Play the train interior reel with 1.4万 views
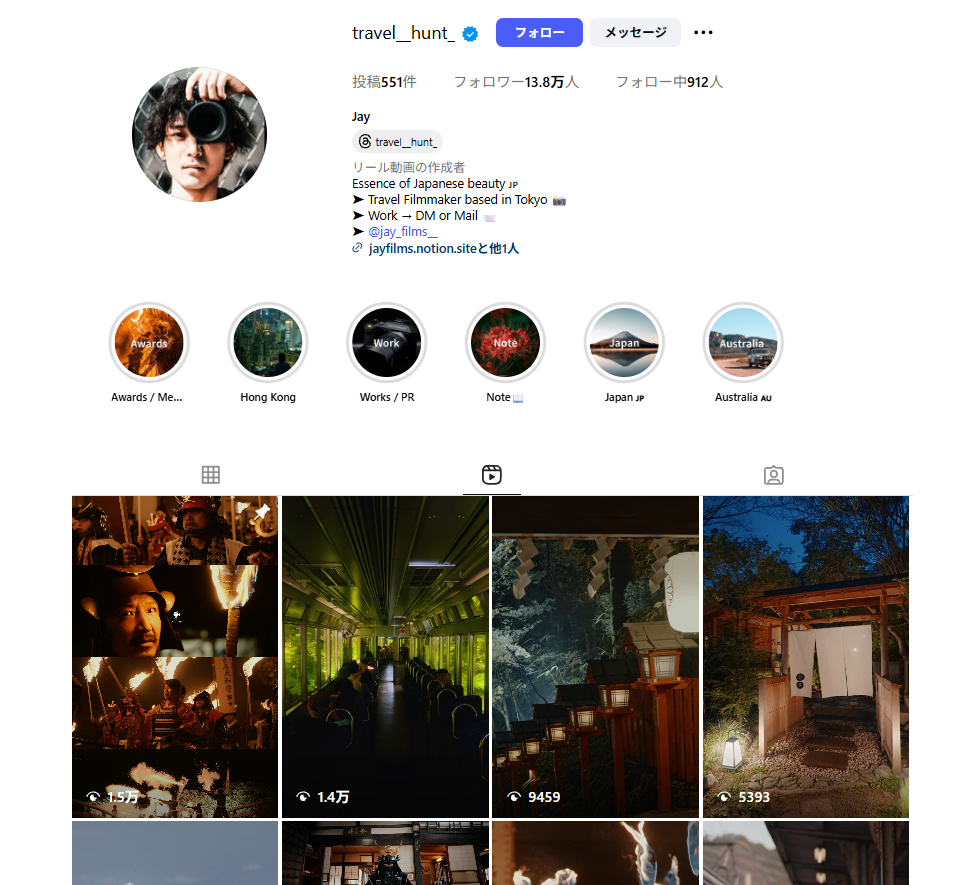 point(385,656)
